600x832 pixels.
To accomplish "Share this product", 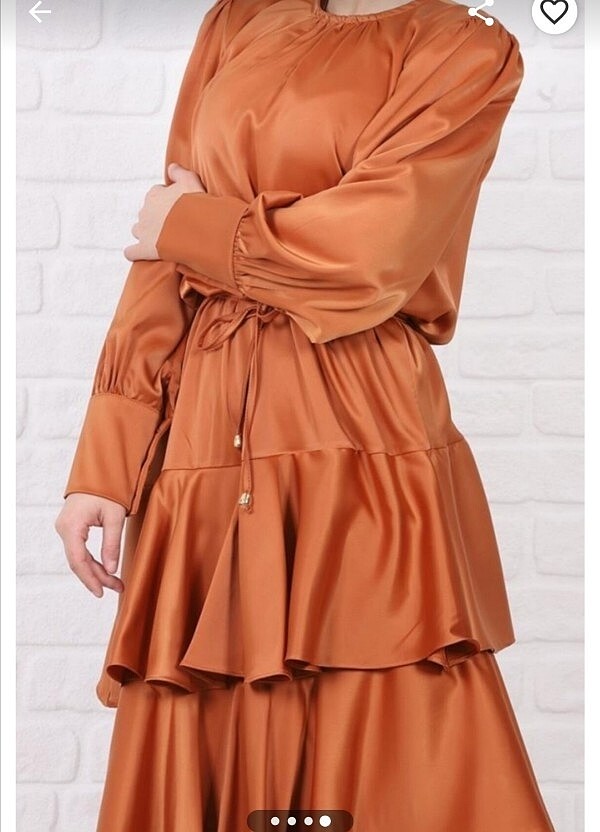I will [x=482, y=12].
